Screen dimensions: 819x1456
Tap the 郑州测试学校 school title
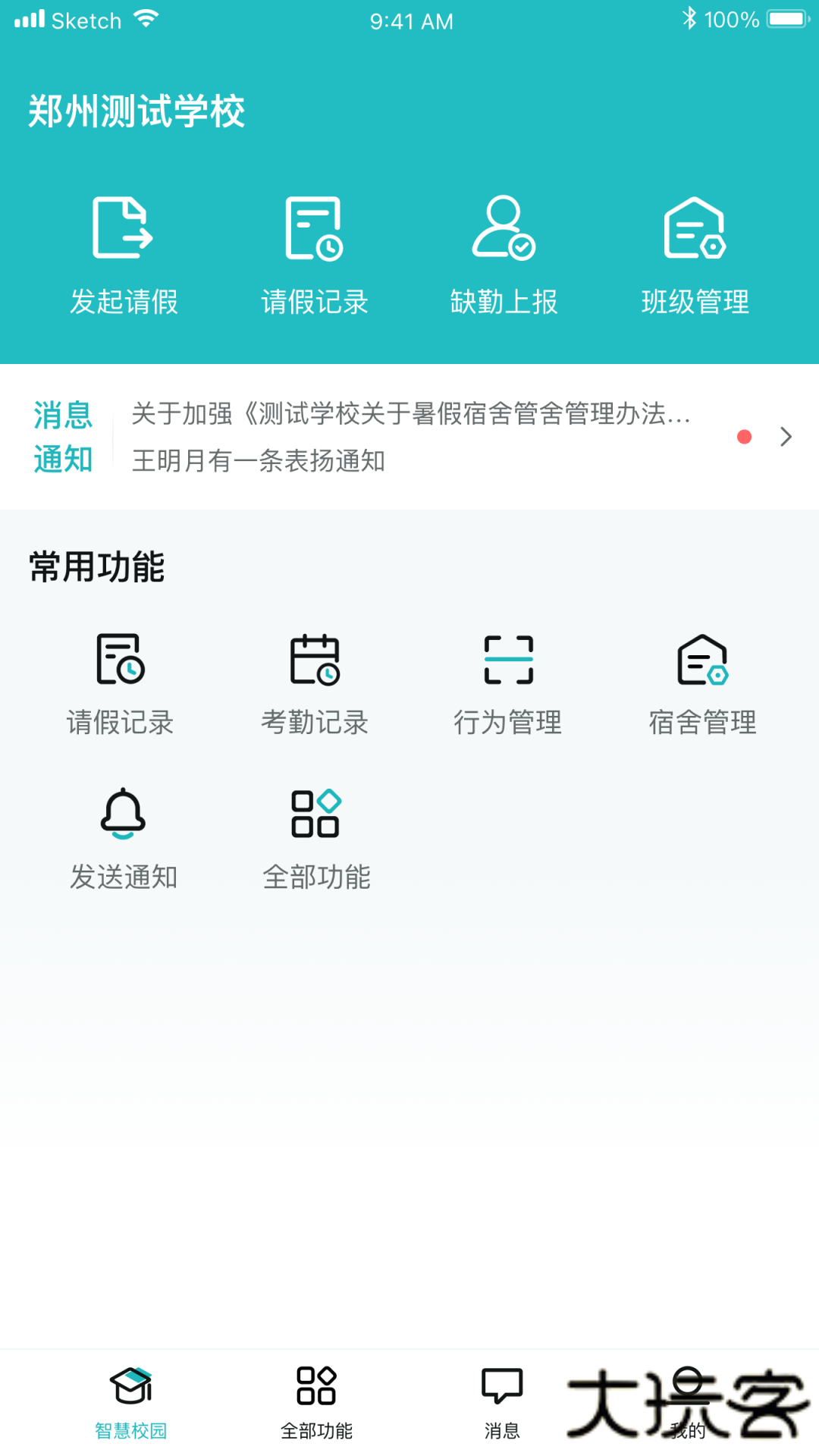(x=136, y=112)
